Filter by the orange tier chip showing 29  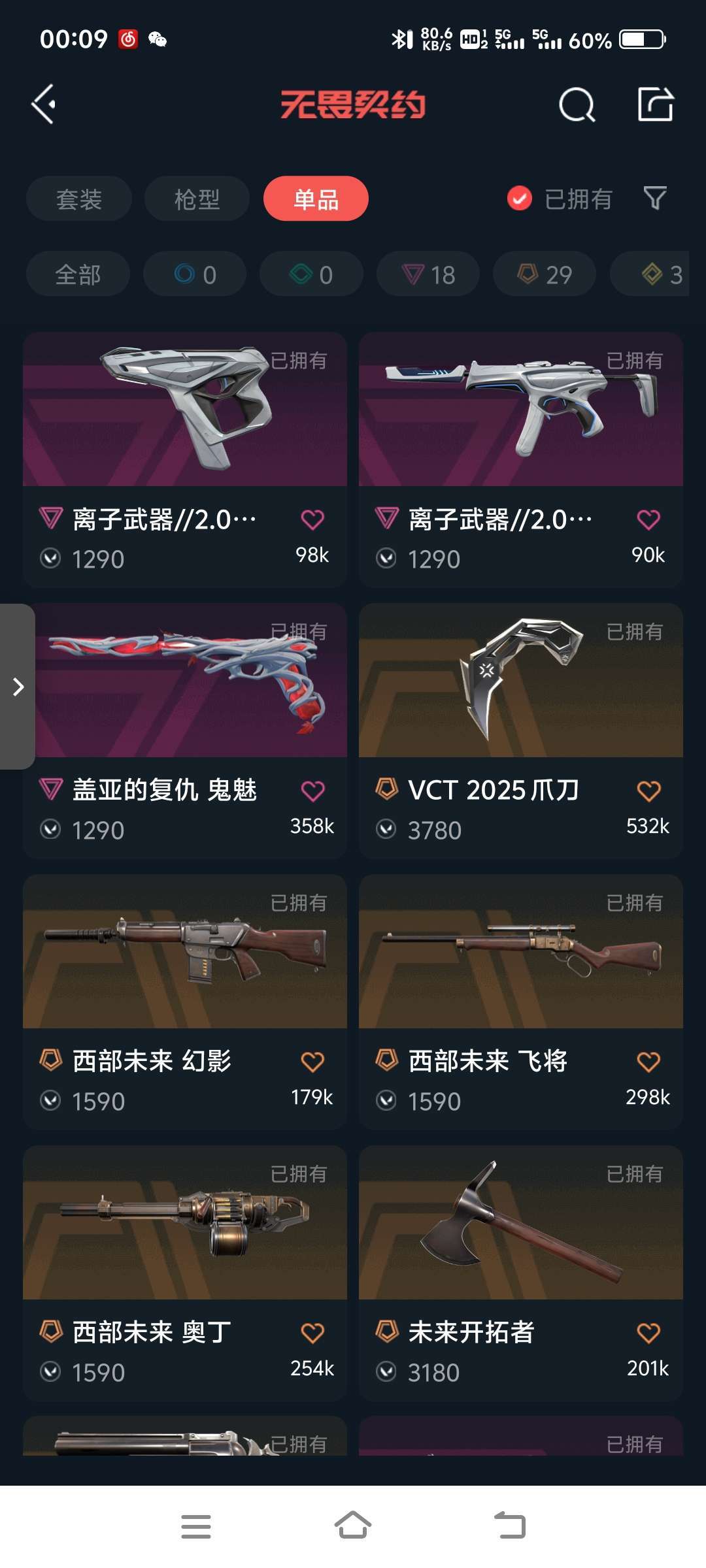(545, 274)
